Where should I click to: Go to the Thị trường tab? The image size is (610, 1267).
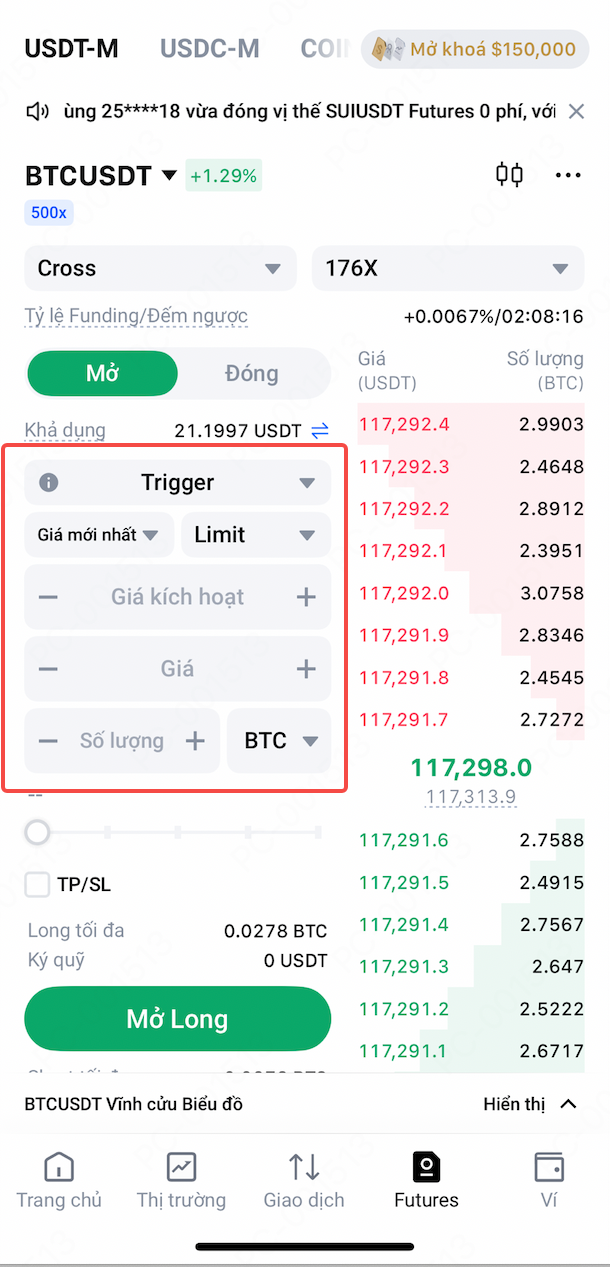coord(181,1180)
